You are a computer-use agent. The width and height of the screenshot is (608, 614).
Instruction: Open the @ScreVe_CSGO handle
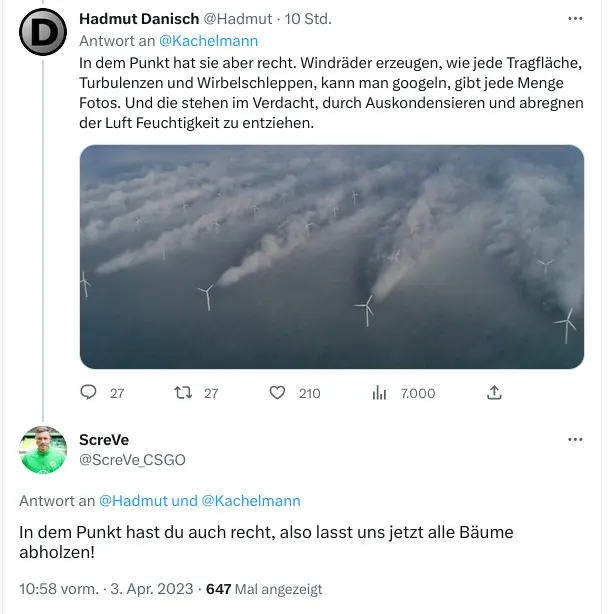tap(131, 459)
